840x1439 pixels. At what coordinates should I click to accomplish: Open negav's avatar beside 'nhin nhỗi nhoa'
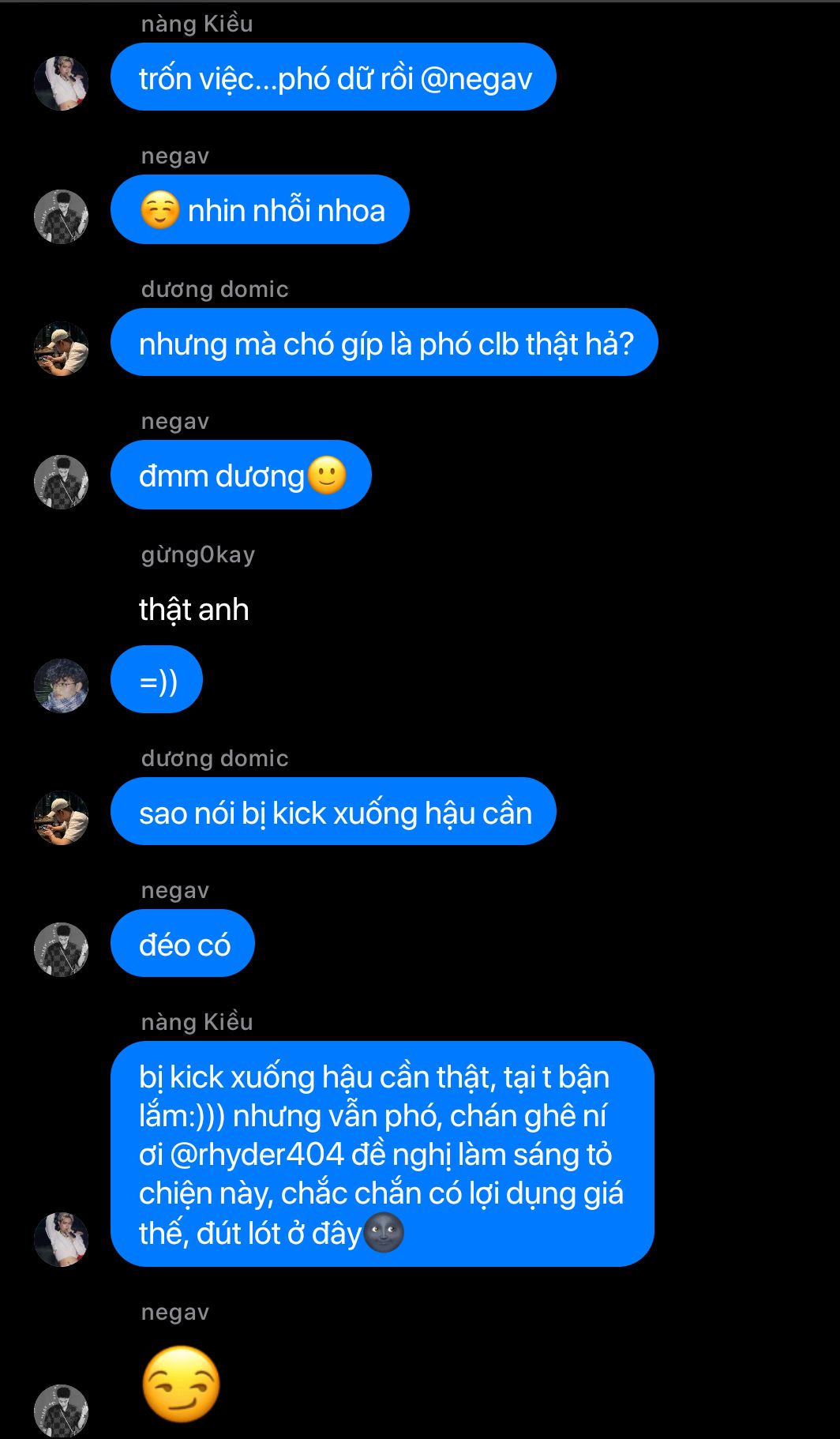(61, 216)
